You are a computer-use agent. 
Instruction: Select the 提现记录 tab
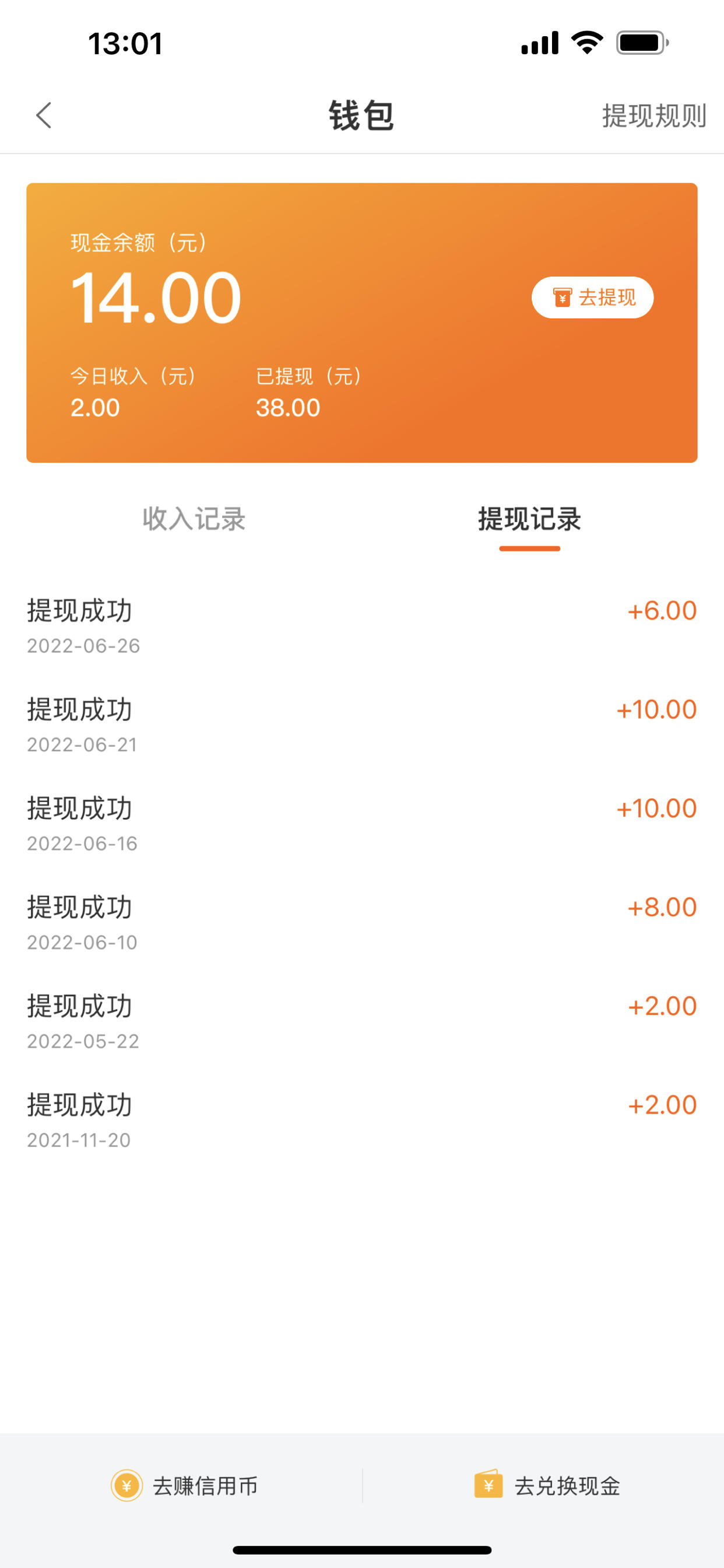[x=529, y=519]
